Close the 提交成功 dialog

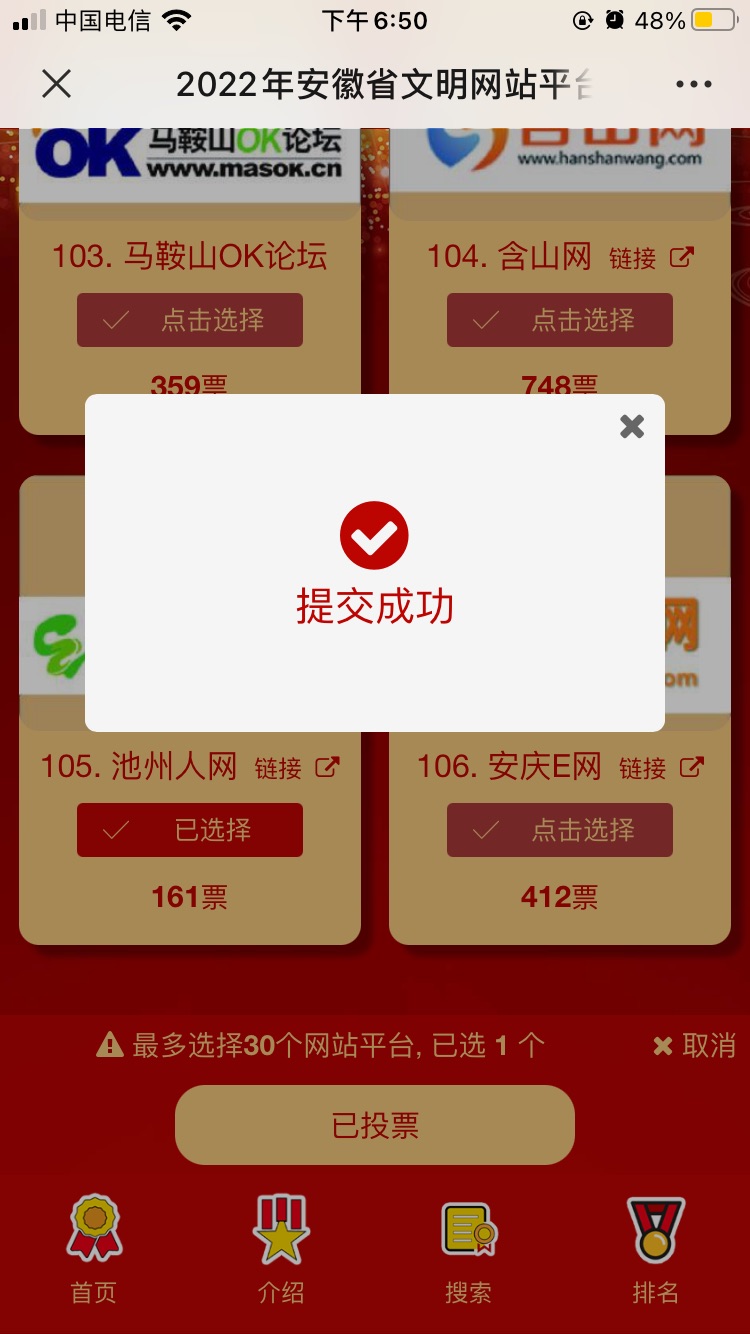632,427
